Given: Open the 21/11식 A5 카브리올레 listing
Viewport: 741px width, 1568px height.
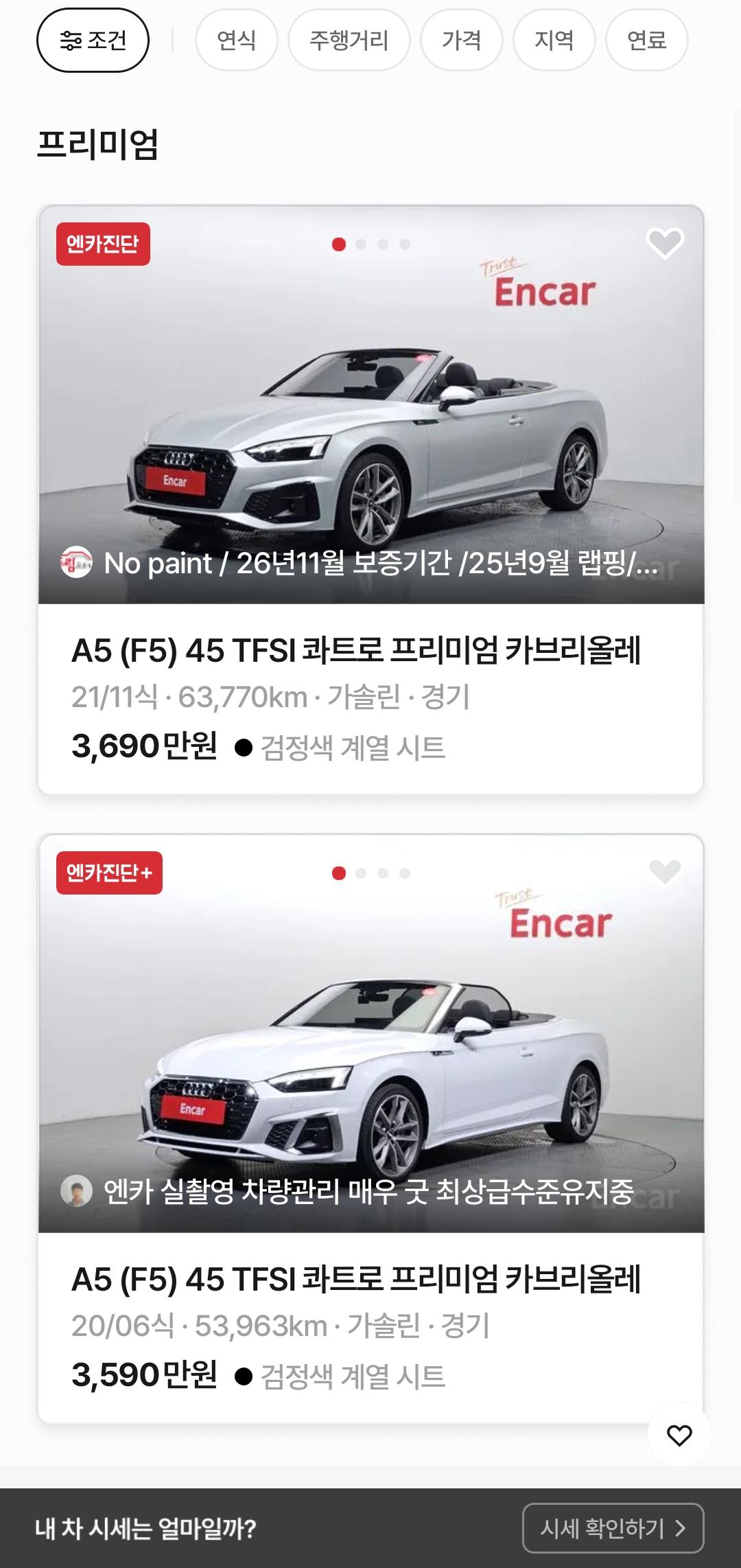Looking at the screenshot, I should [x=370, y=500].
